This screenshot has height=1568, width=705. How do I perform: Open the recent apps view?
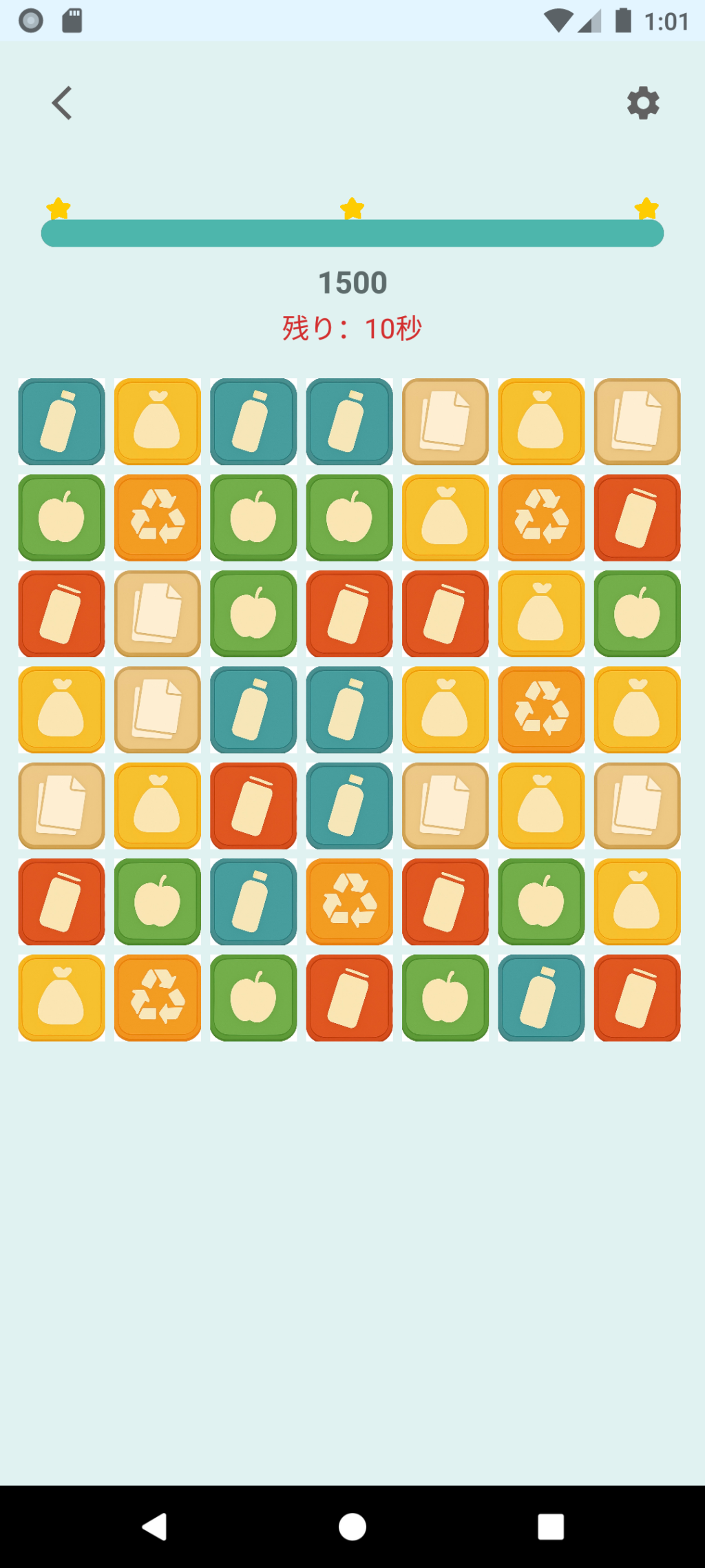tap(551, 1527)
